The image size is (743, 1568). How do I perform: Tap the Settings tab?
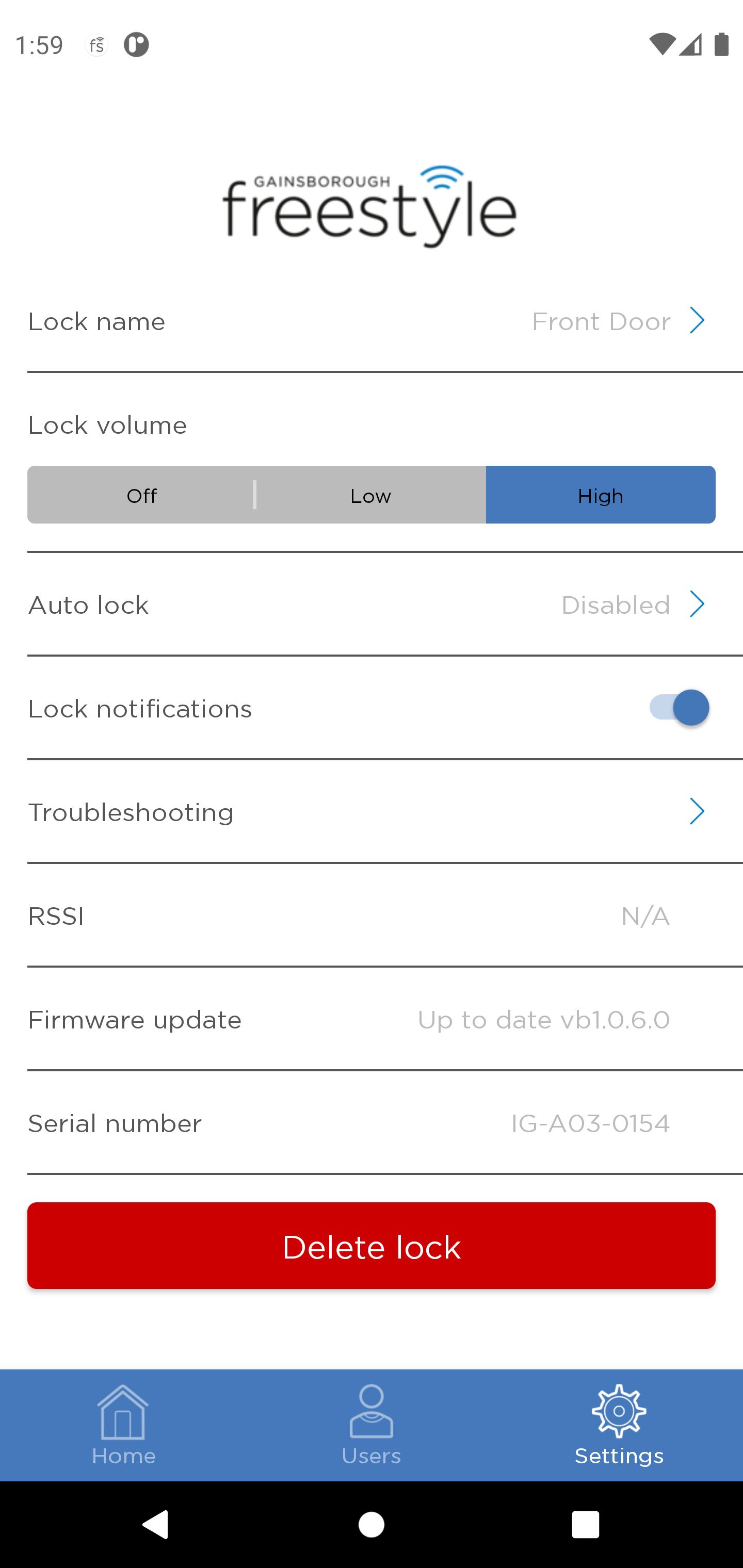(x=619, y=1425)
